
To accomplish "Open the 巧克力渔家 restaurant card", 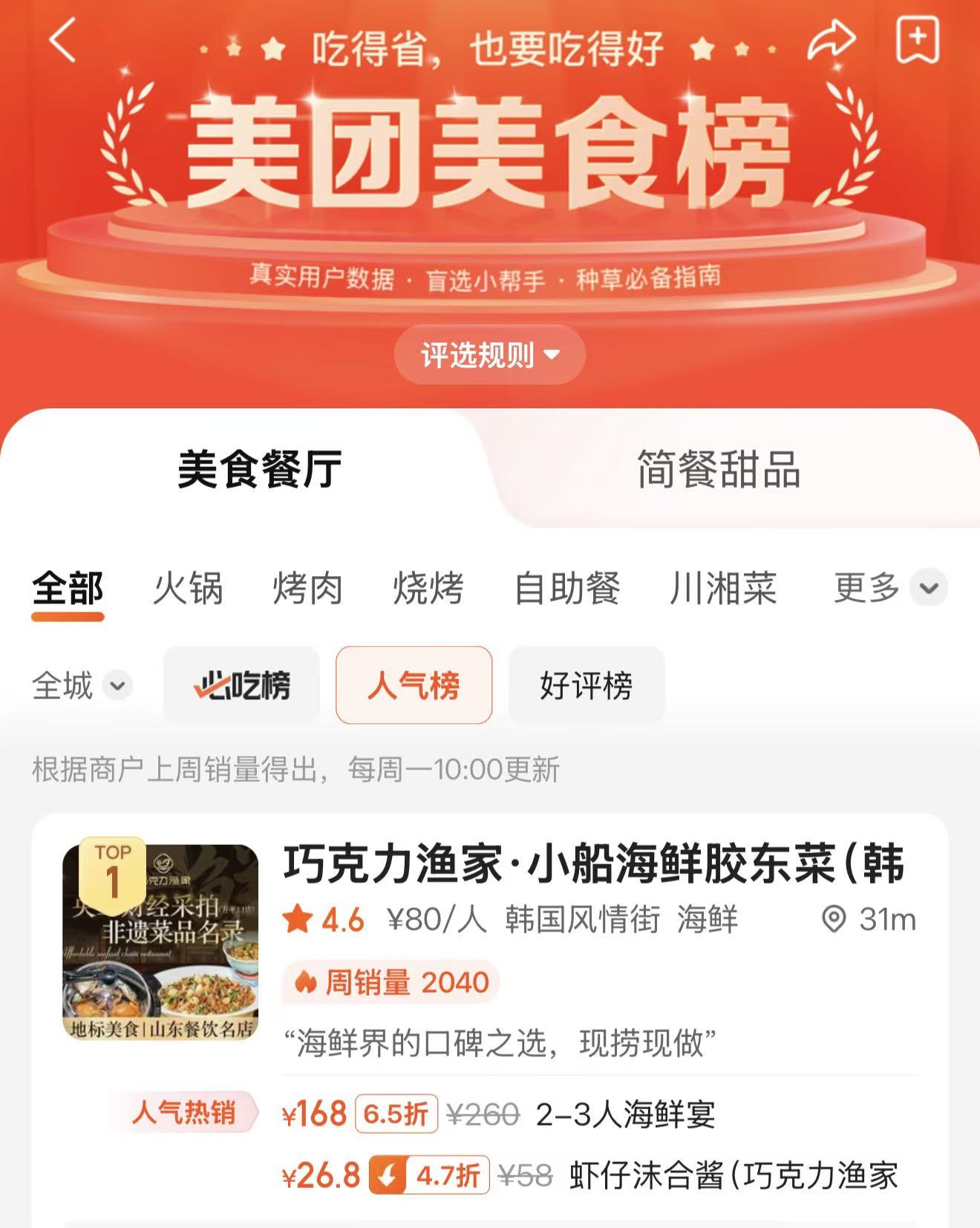I will [x=592, y=864].
